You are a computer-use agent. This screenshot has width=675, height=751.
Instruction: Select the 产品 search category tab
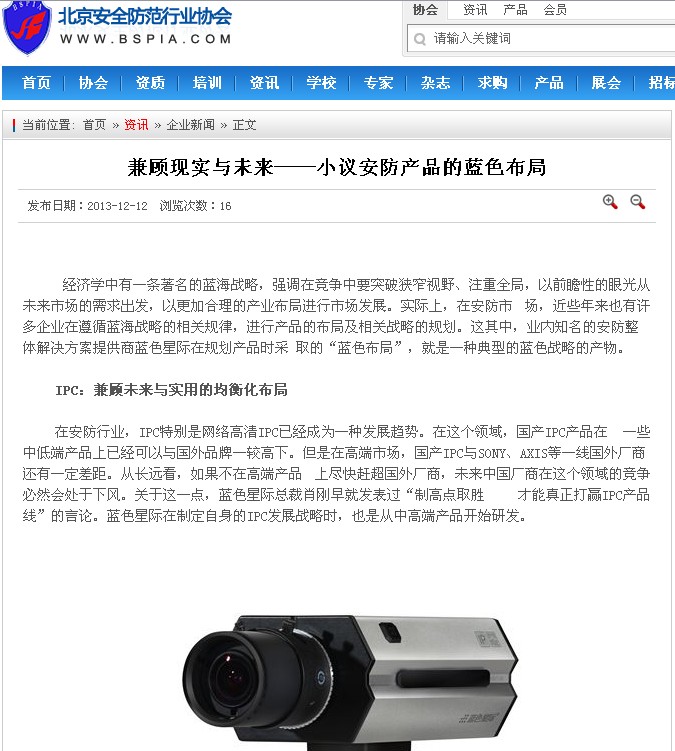[x=515, y=10]
